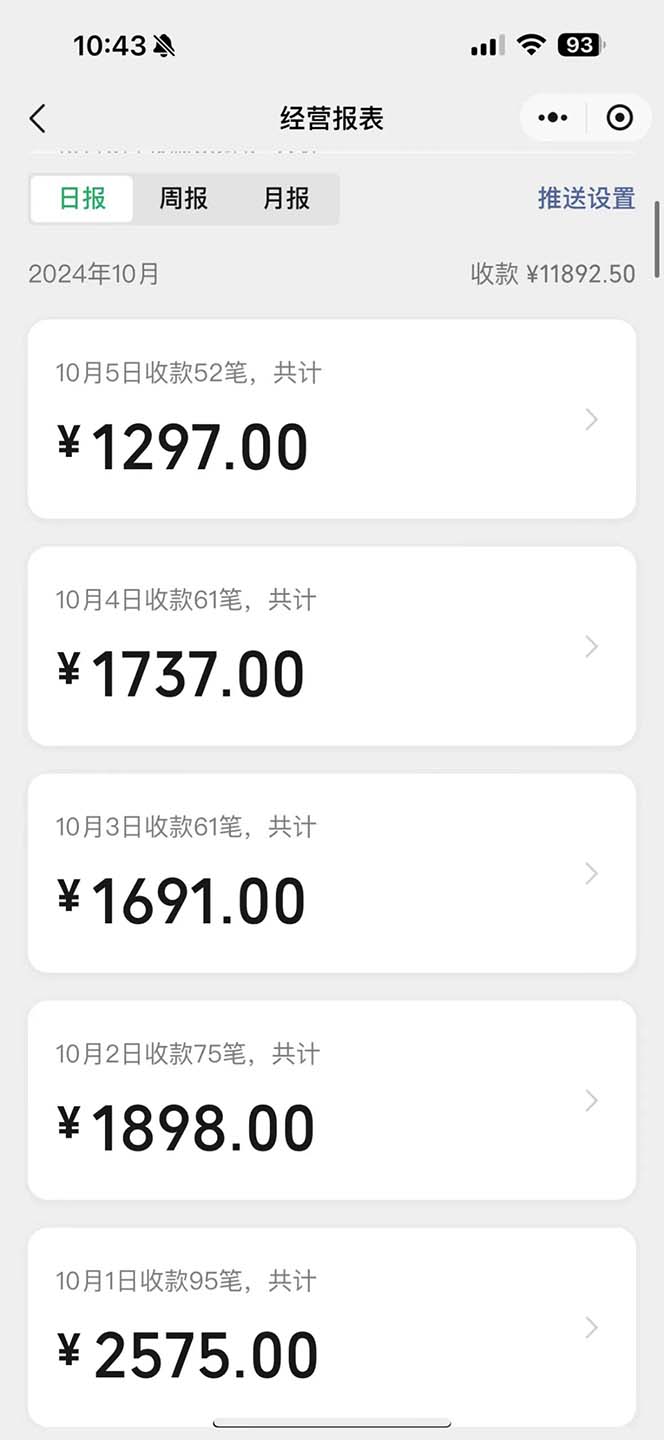The image size is (664, 1440).
Task: Open the 10月1日 report of ¥2575.00
Action: [332, 1326]
